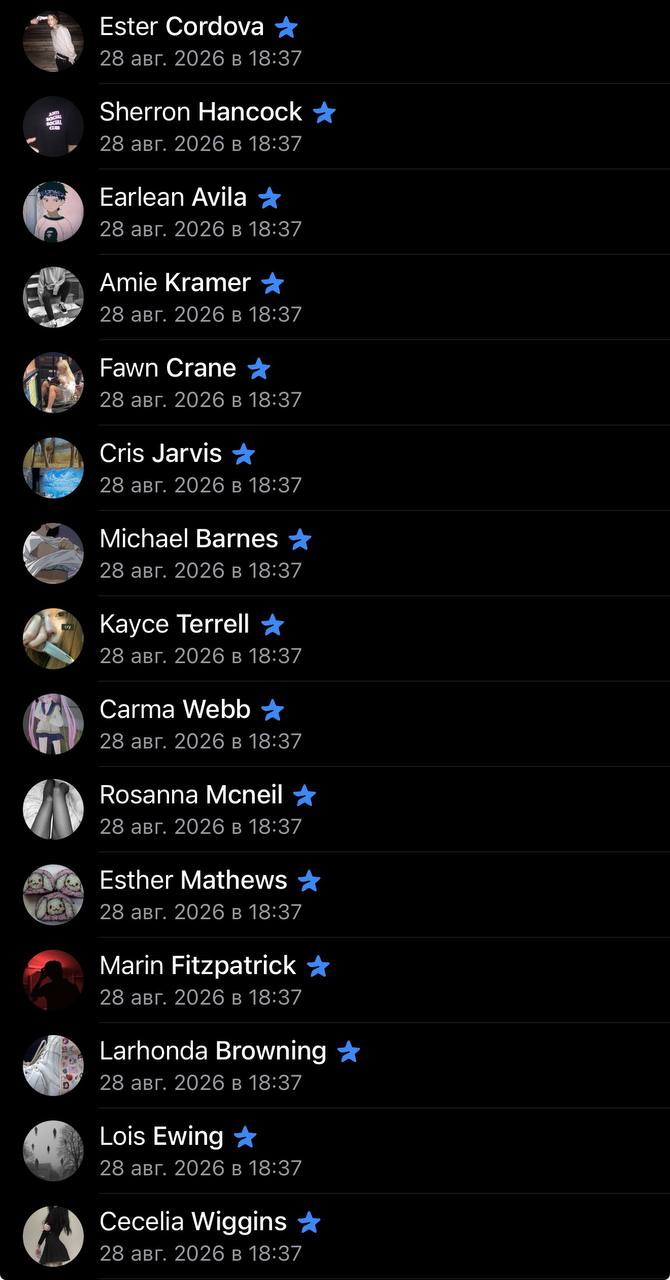View Rosanna Mcneil's profile
Screen dimensions: 670x1280
[335, 810]
